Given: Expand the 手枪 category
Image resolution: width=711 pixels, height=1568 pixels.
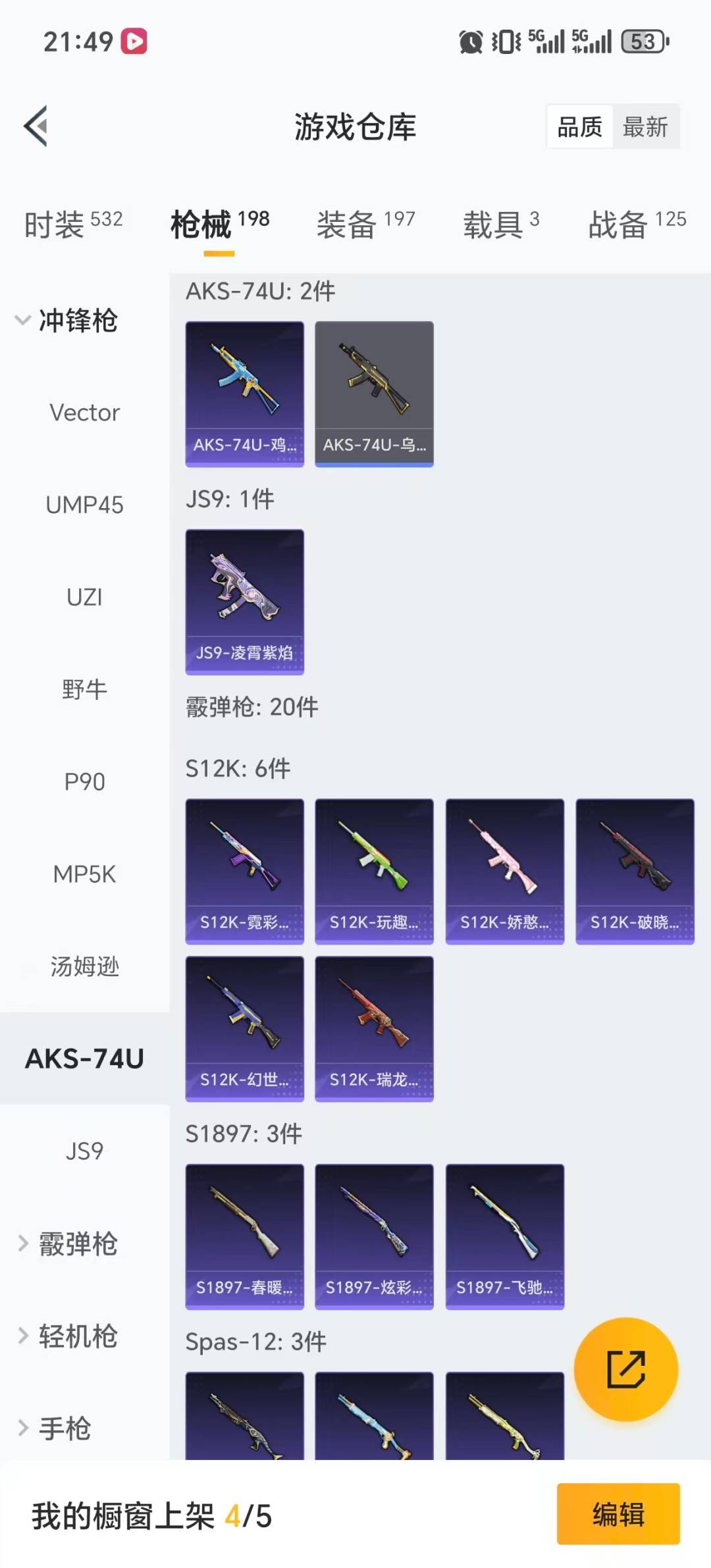Looking at the screenshot, I should [56, 1428].
